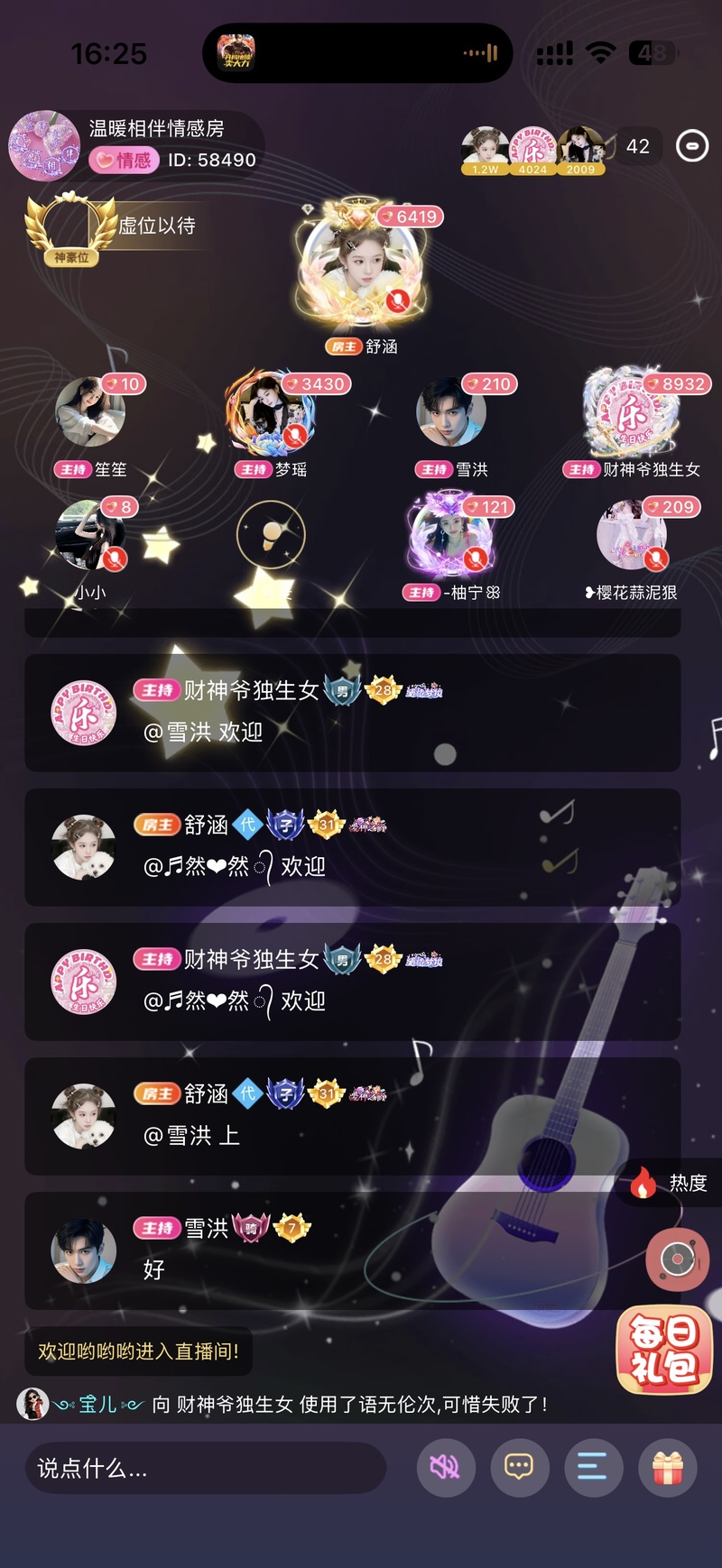
Task: Open the 温暖相伴情感房 room avatar
Action: [43, 146]
